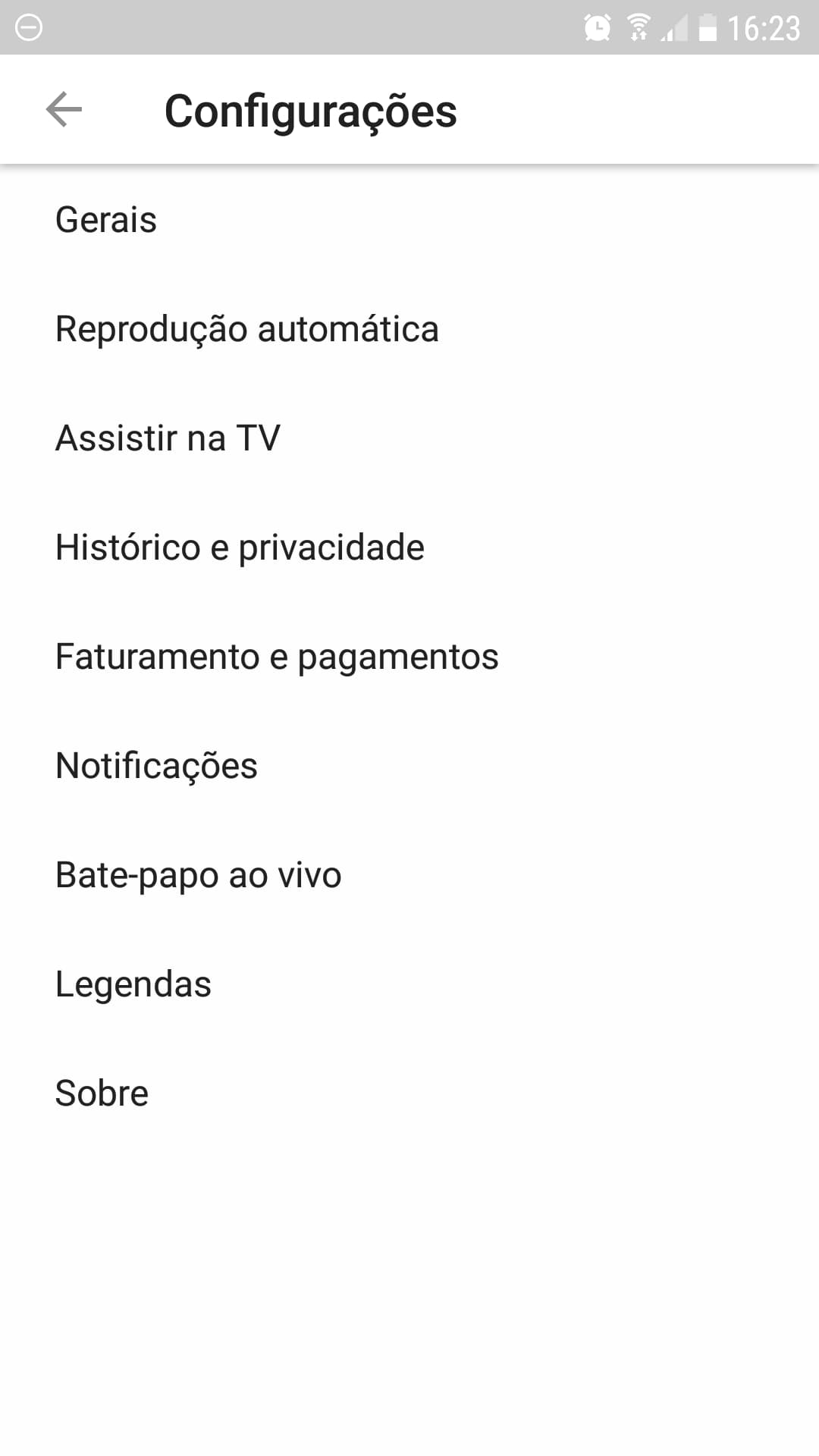
Task: Open Notificações settings
Action: (409, 766)
